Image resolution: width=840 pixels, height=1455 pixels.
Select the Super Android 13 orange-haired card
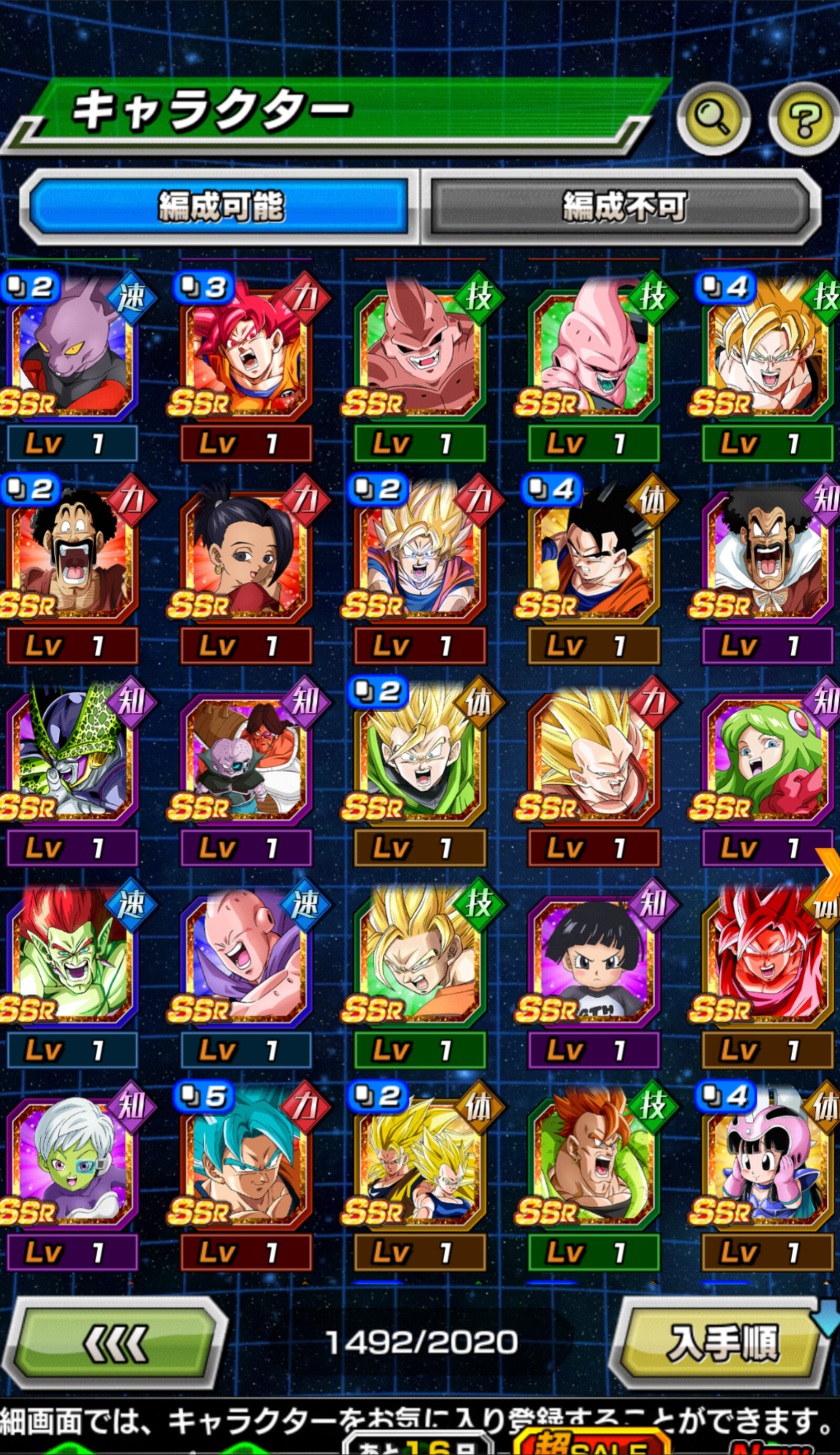[x=593, y=1163]
